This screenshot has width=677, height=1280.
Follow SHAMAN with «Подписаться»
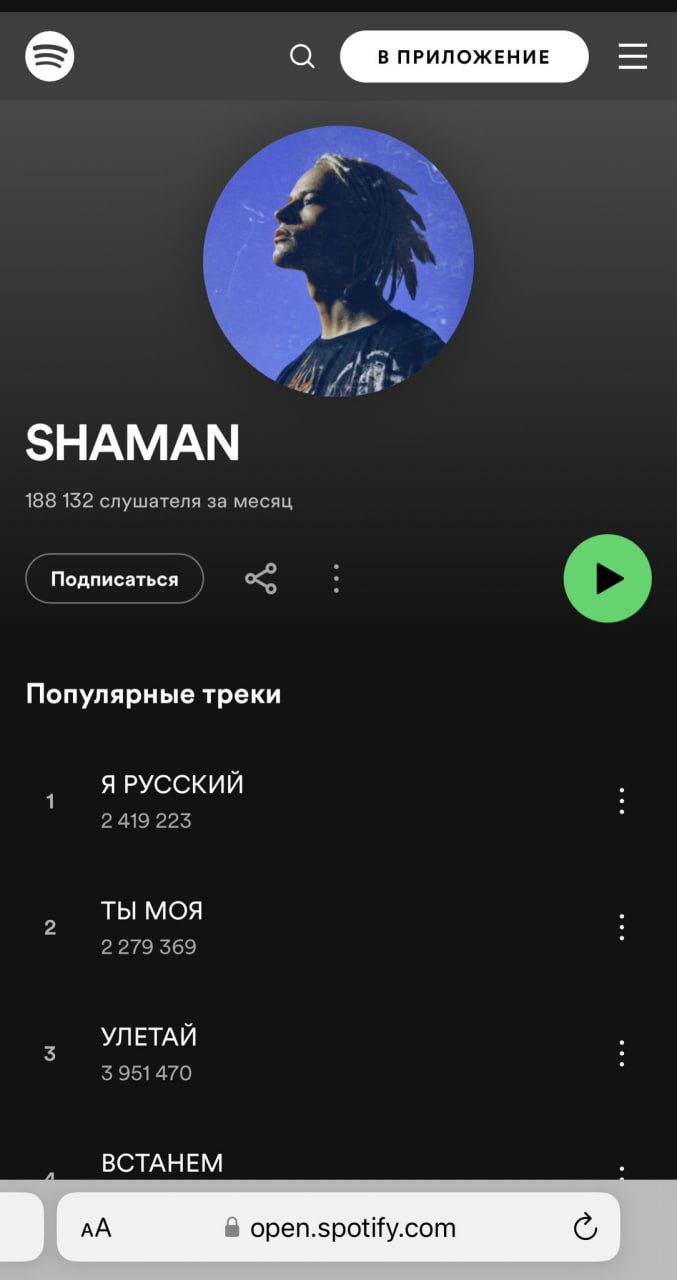(x=114, y=579)
